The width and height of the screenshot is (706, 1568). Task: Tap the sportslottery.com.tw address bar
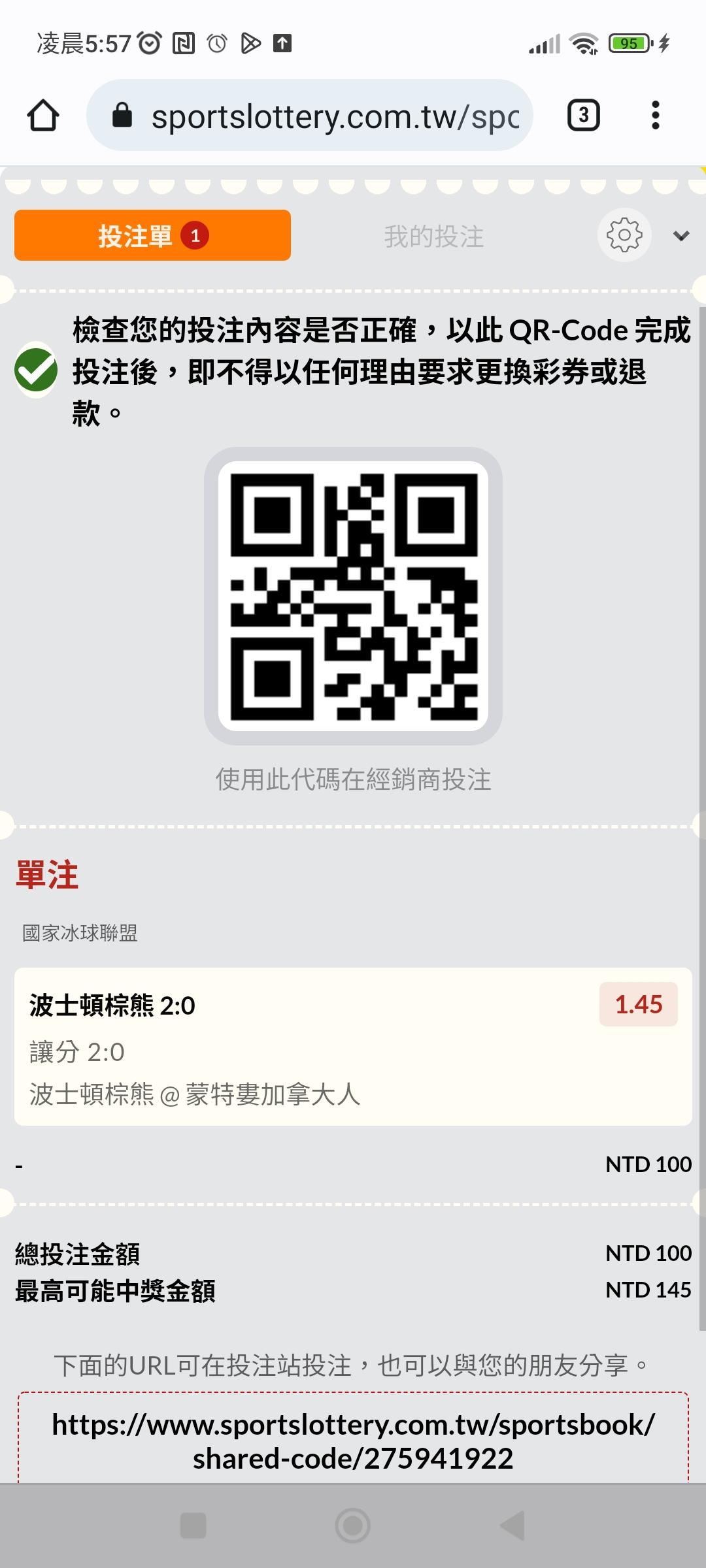coord(310,116)
